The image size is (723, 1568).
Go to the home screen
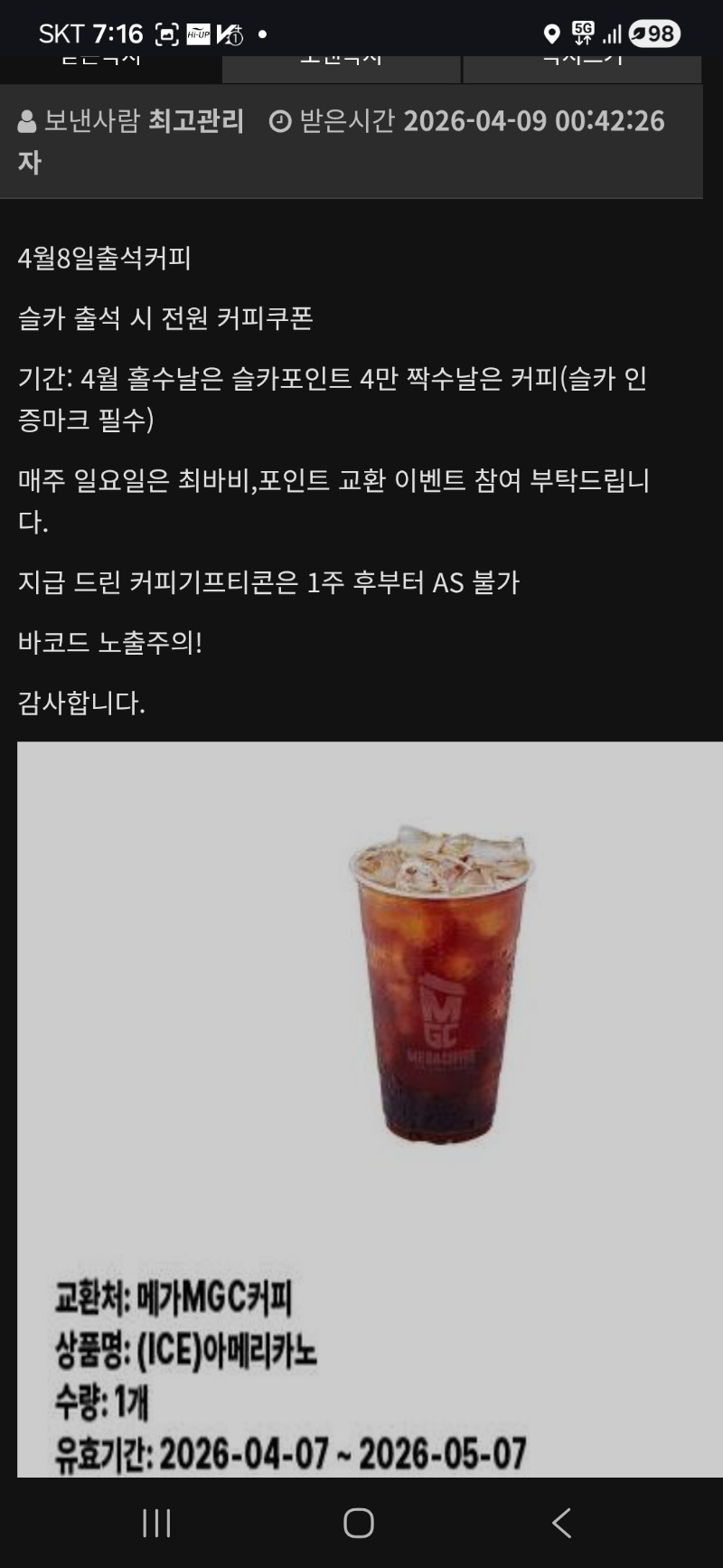click(x=359, y=1523)
